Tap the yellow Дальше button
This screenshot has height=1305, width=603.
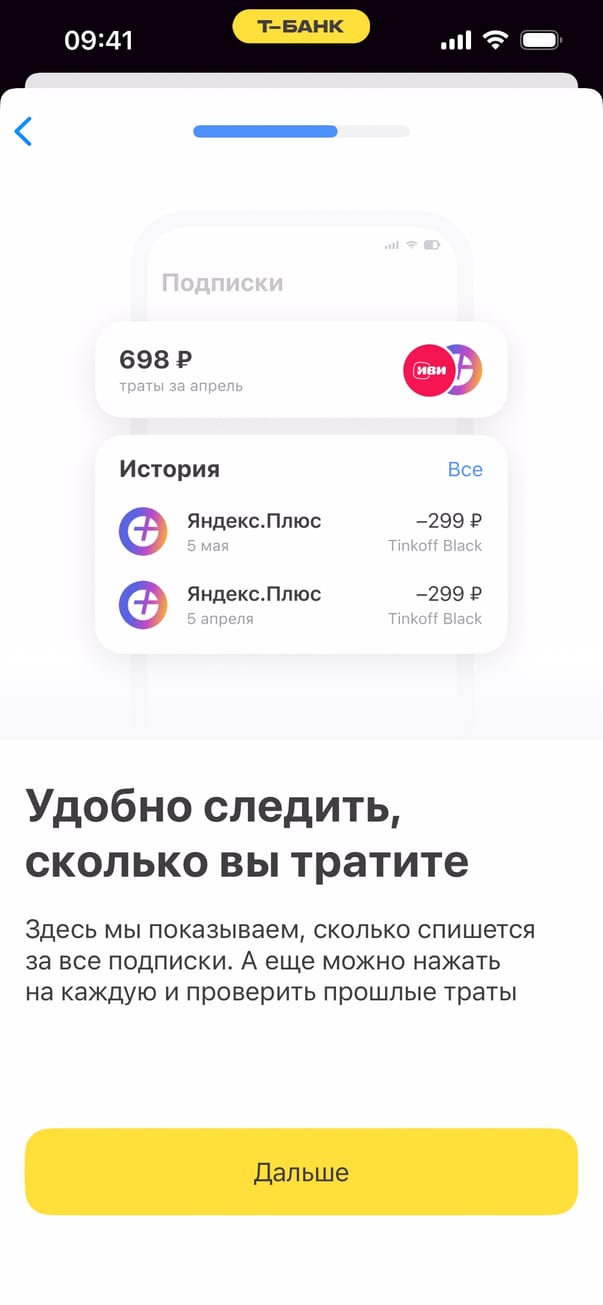[301, 1172]
